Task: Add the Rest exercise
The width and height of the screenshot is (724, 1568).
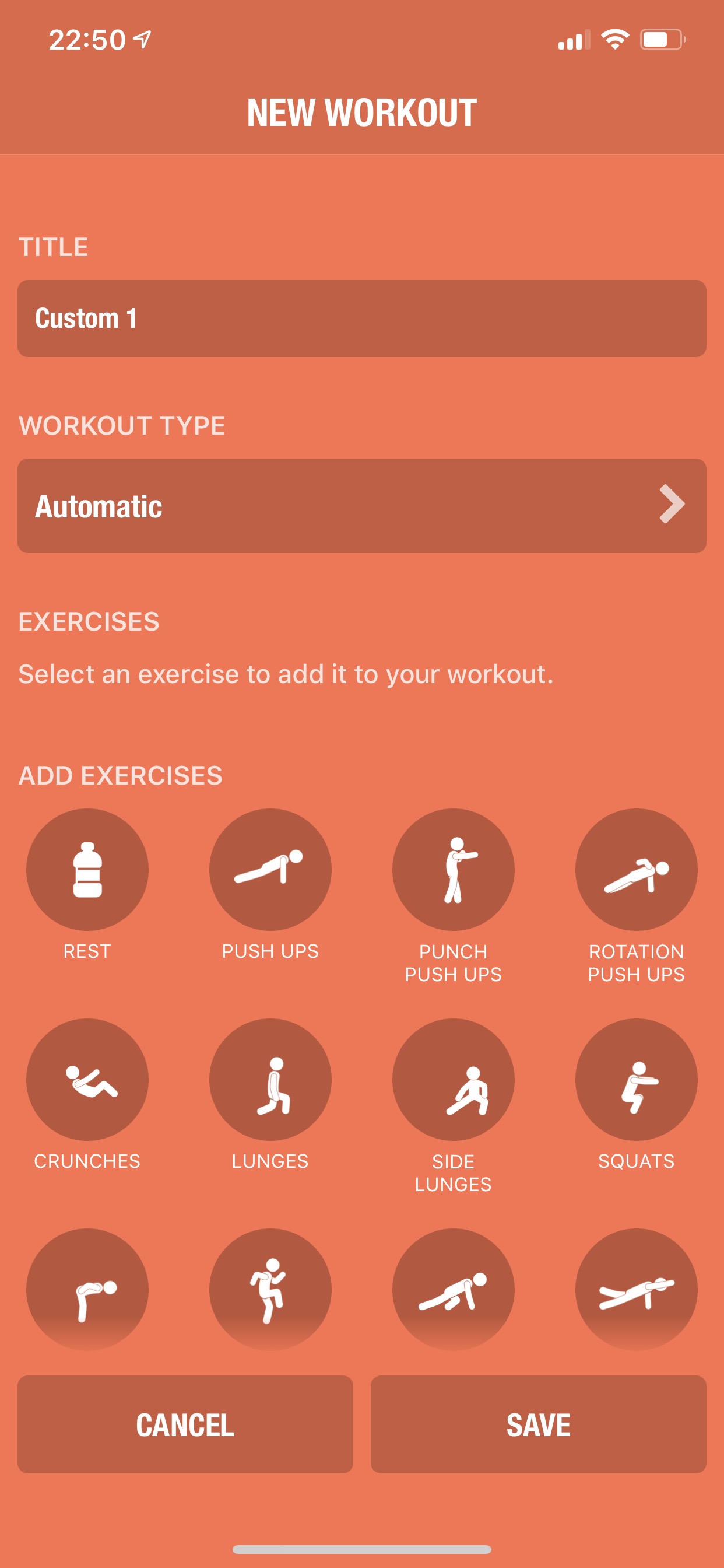Action: [x=87, y=869]
